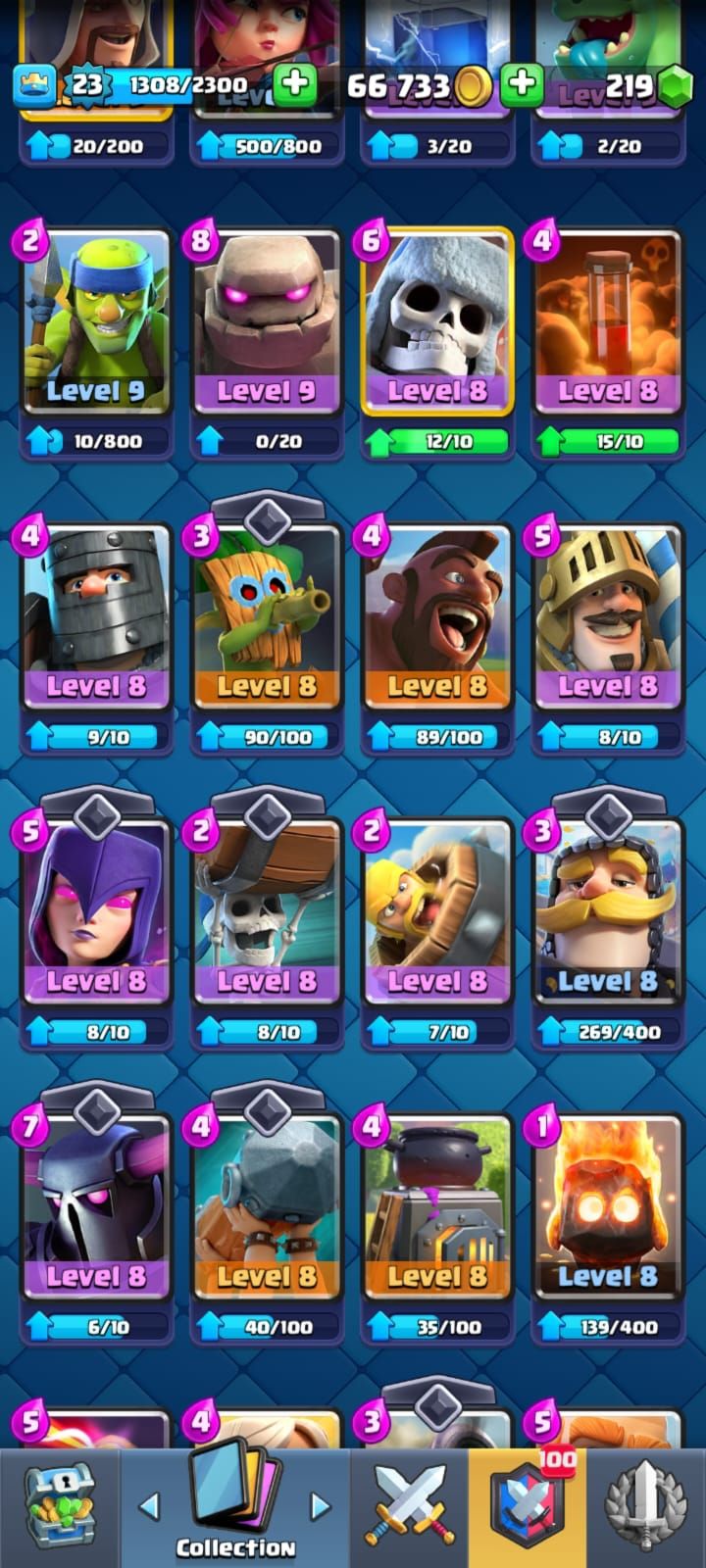The width and height of the screenshot is (706, 1568).
Task: Open the Giant Skeleton card ready to upgrade
Action: (437, 323)
